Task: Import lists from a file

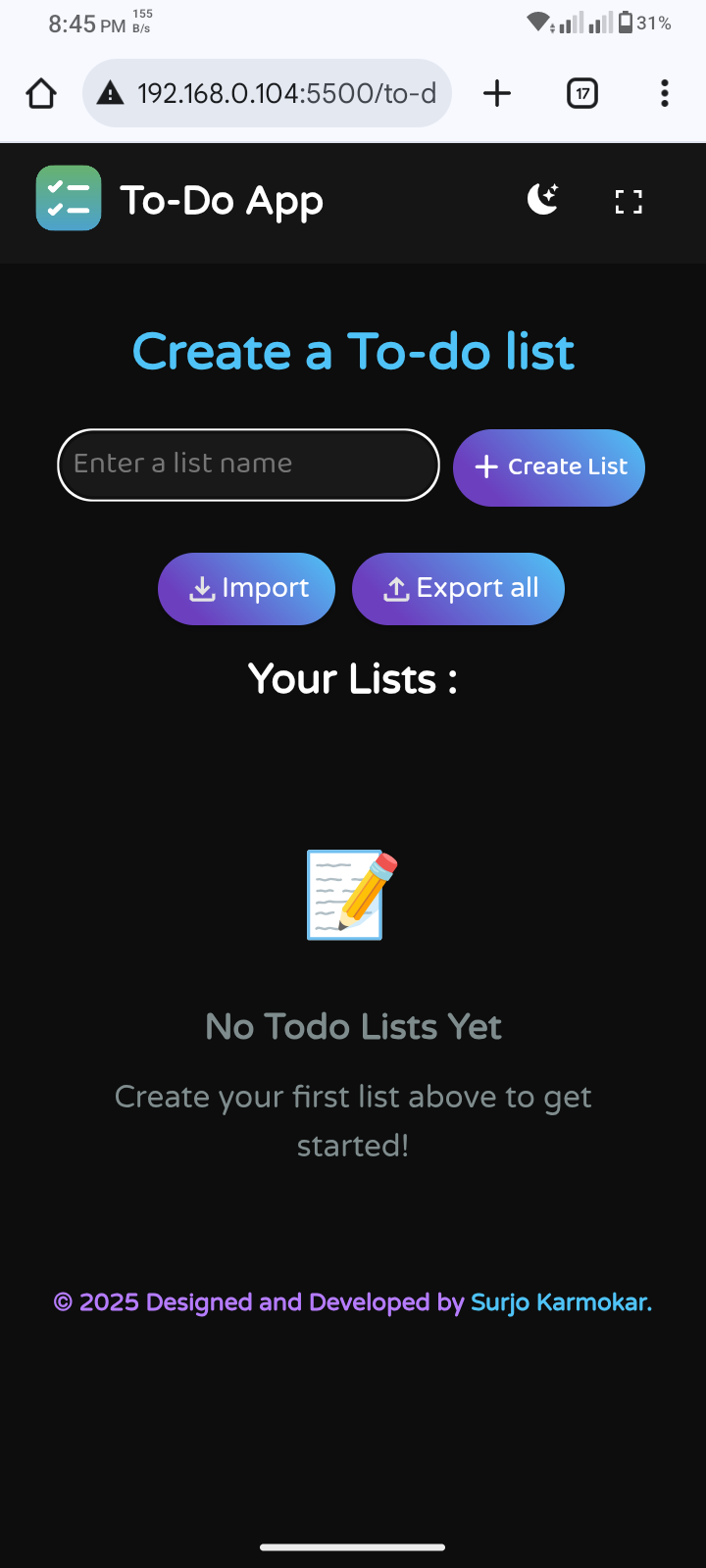Action: (x=246, y=588)
